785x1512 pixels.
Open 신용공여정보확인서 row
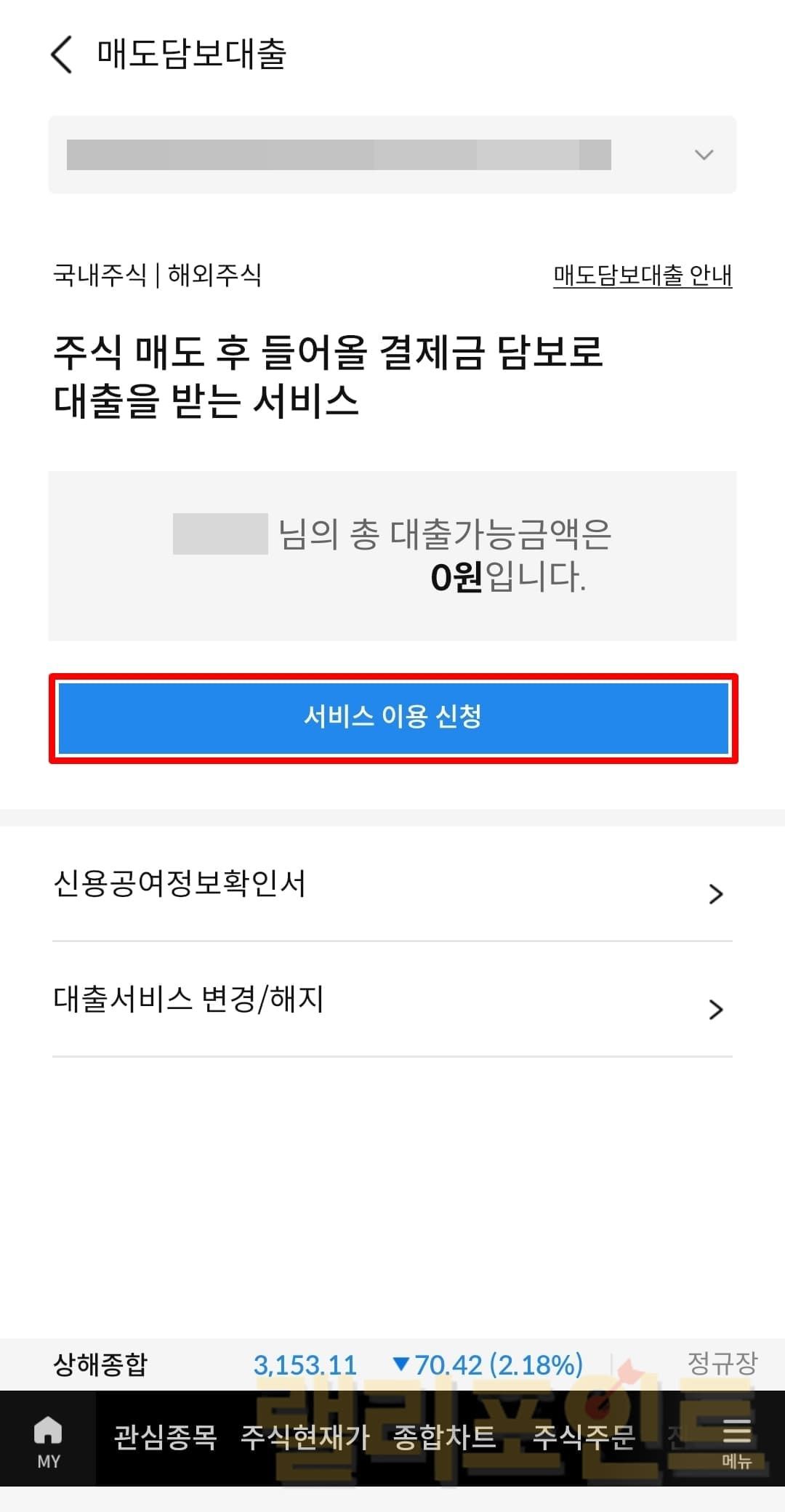click(392, 885)
